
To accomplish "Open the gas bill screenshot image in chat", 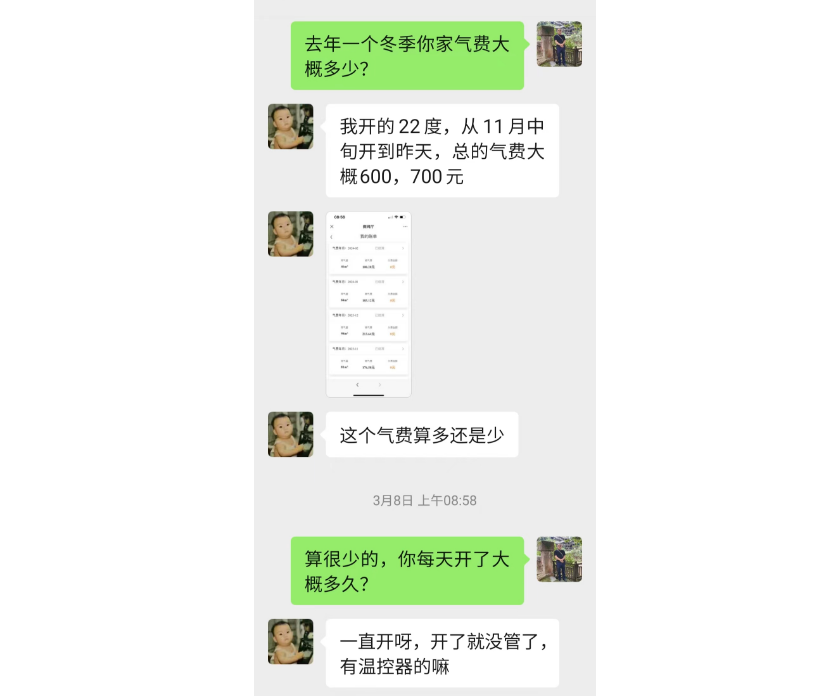I will (x=368, y=304).
